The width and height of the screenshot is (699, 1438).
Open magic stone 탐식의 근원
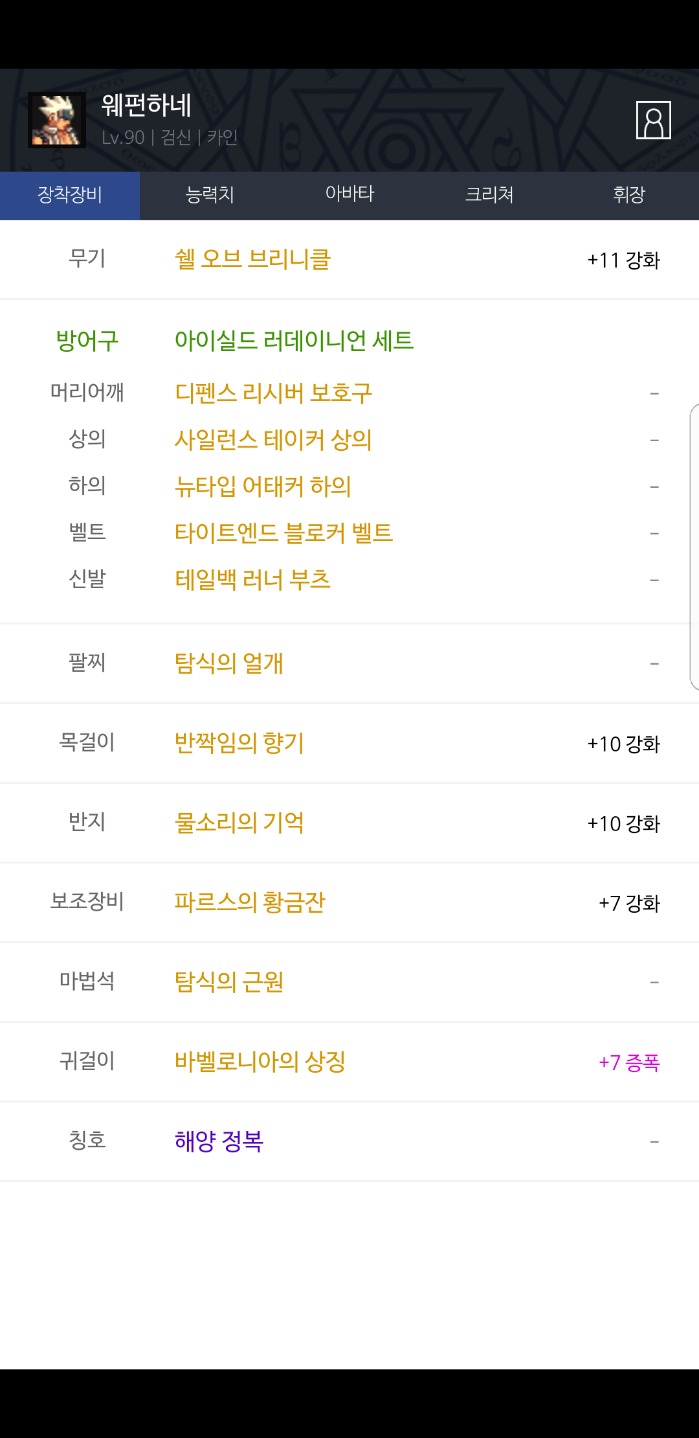(x=229, y=982)
